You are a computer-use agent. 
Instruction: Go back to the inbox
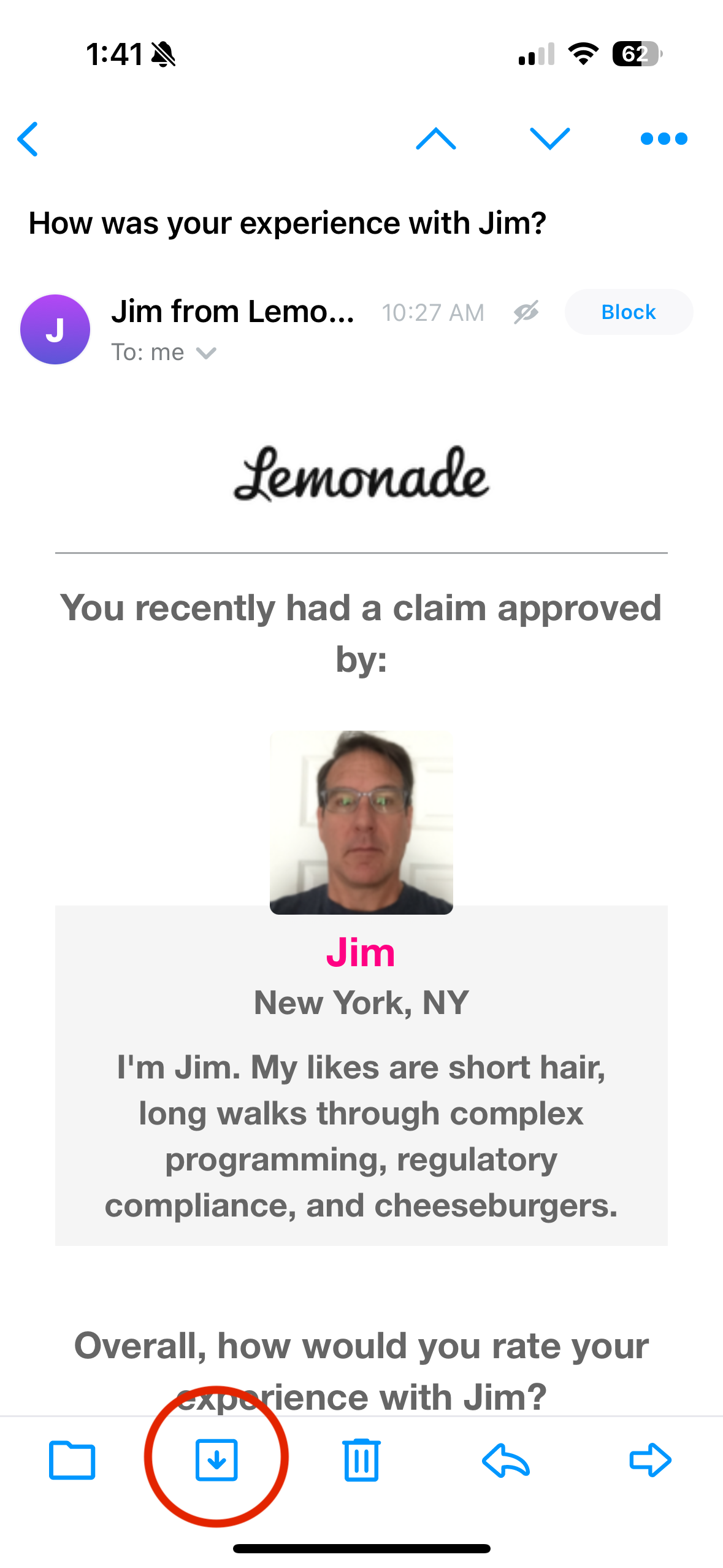coord(28,139)
